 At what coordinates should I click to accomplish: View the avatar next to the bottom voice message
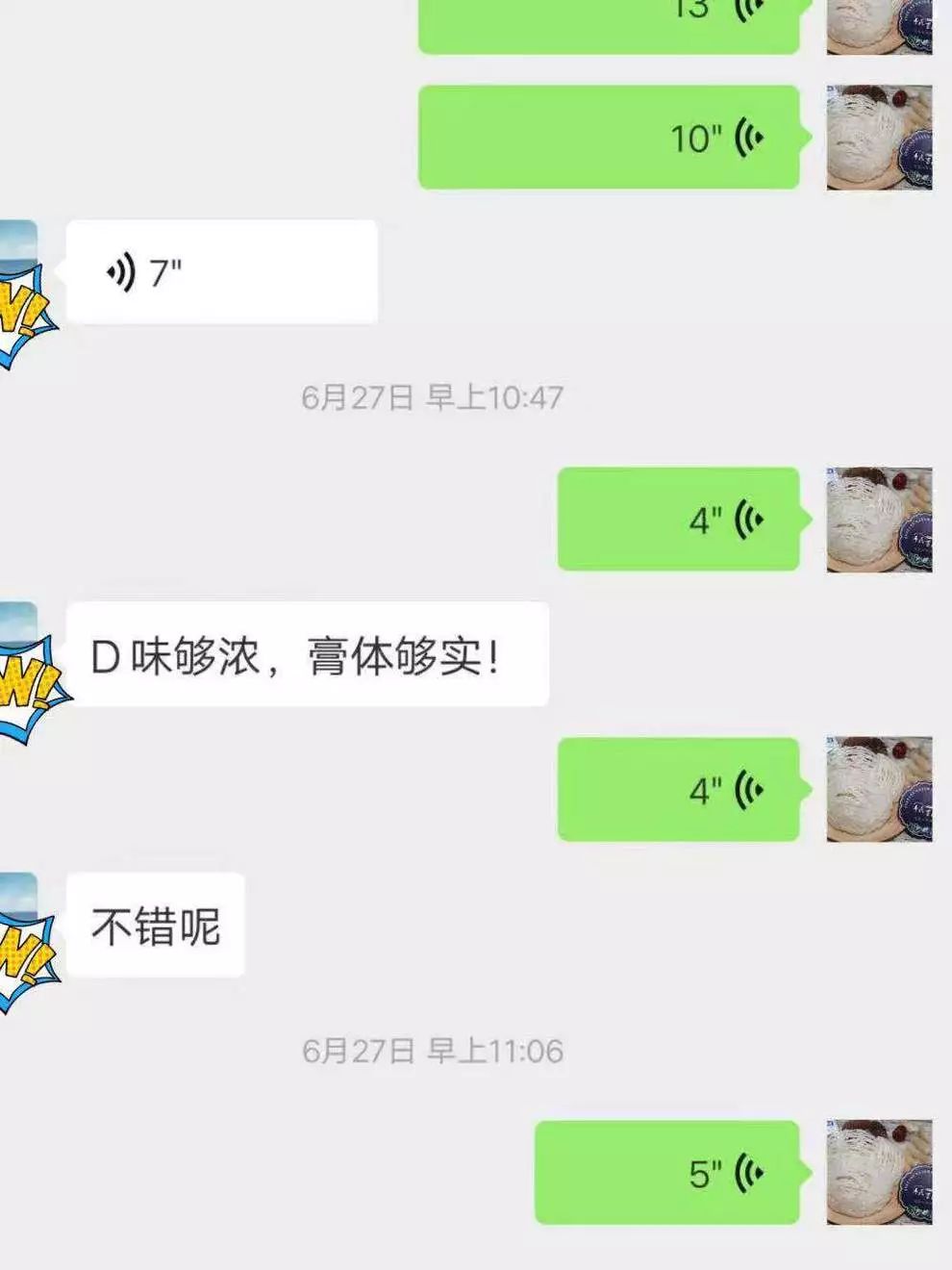878,1172
